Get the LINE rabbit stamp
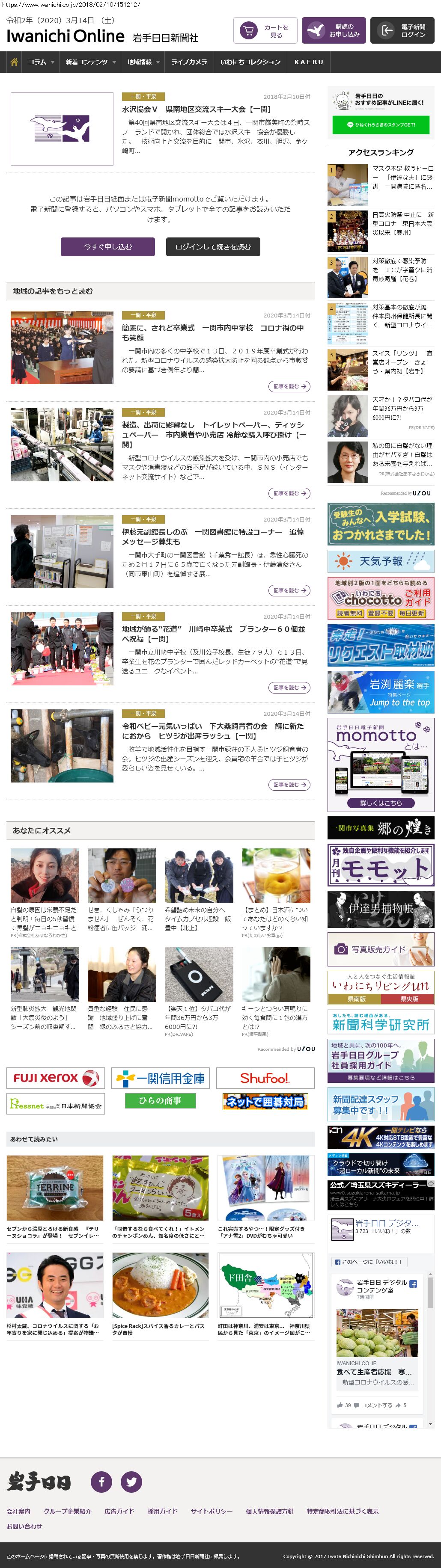Image resolution: width=441 pixels, height=1568 pixels. pyautogui.click(x=381, y=124)
